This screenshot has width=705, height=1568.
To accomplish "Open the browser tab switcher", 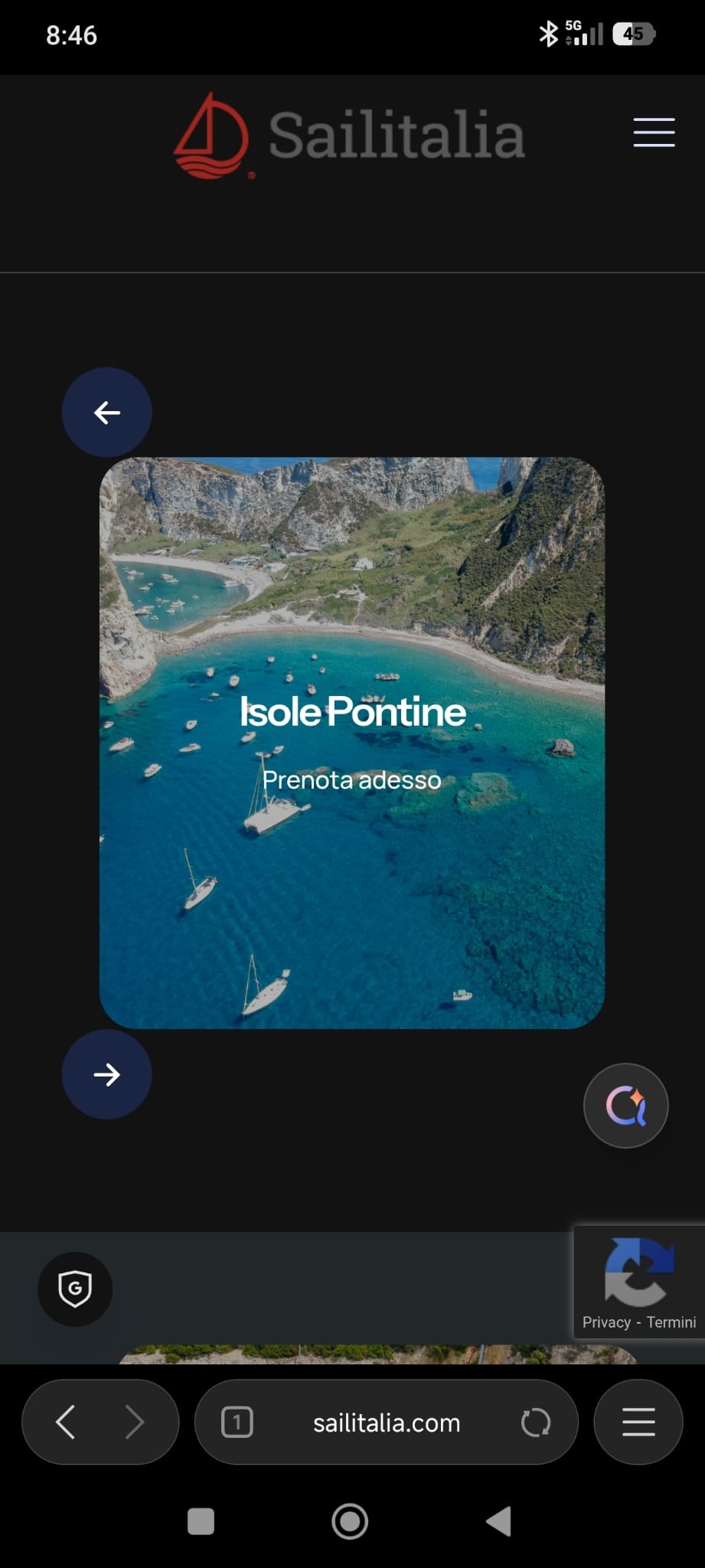I will point(237,1423).
